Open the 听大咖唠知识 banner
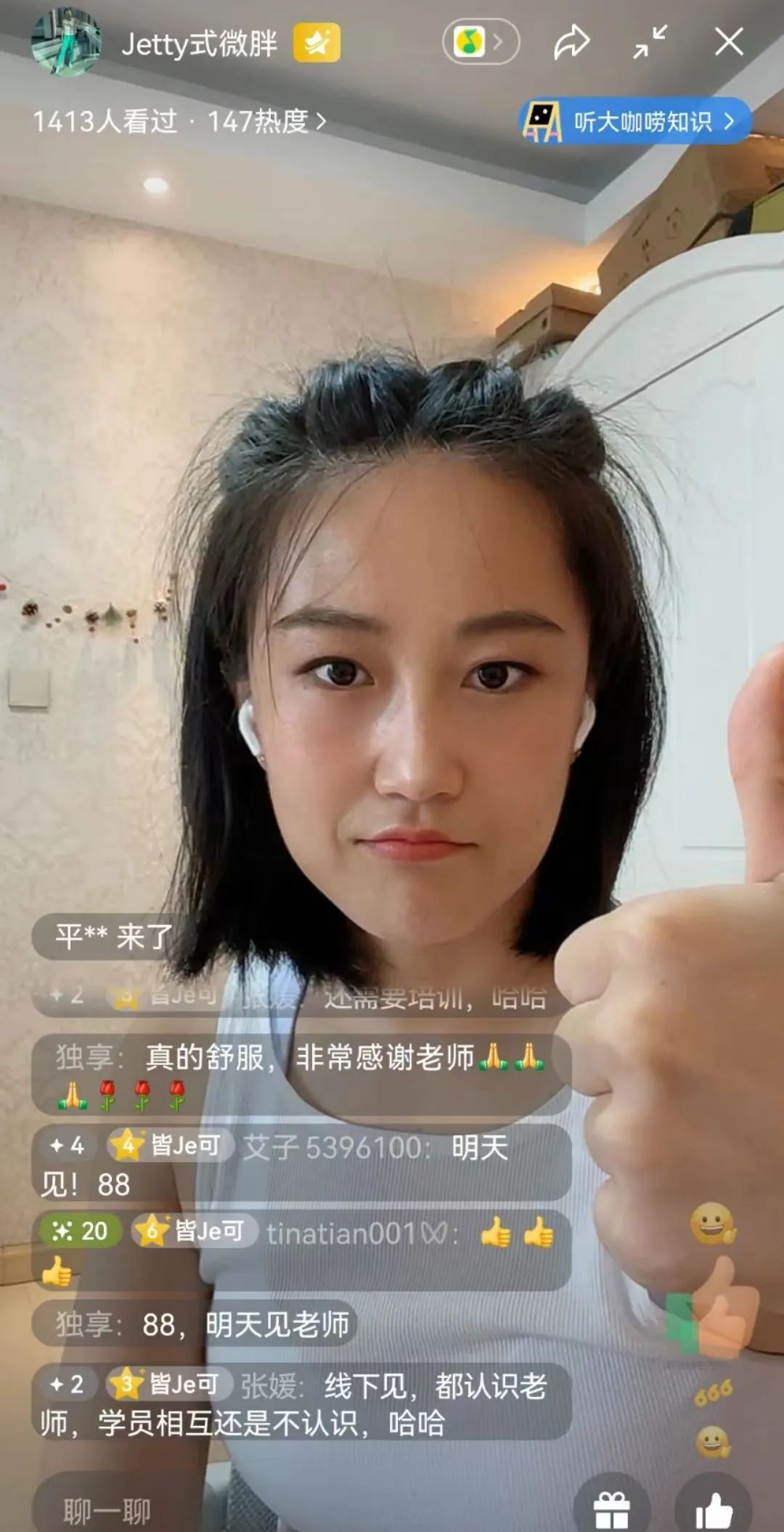This screenshot has width=784, height=1532. coord(635,121)
